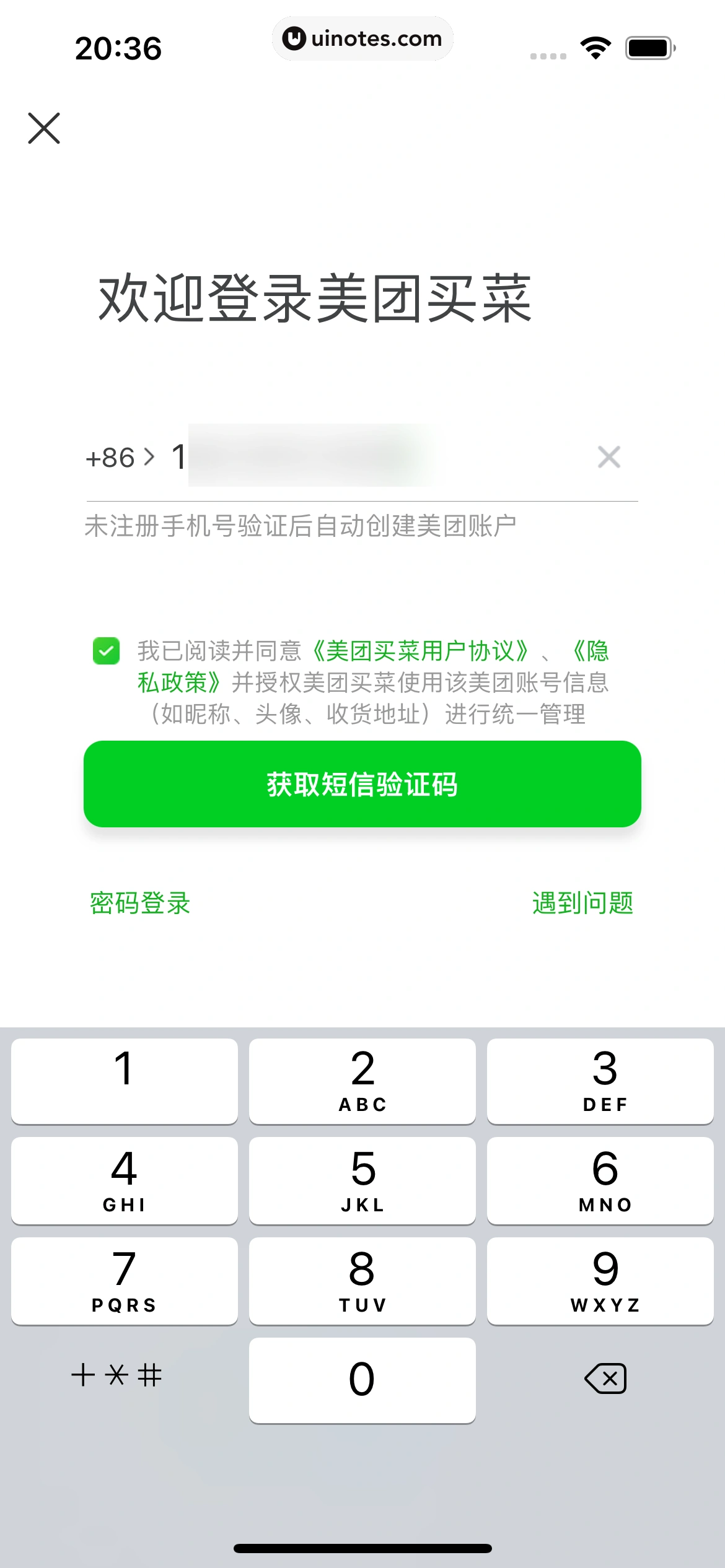Tap the phone number input field
Image resolution: width=725 pixels, height=1568 pixels.
372,457
